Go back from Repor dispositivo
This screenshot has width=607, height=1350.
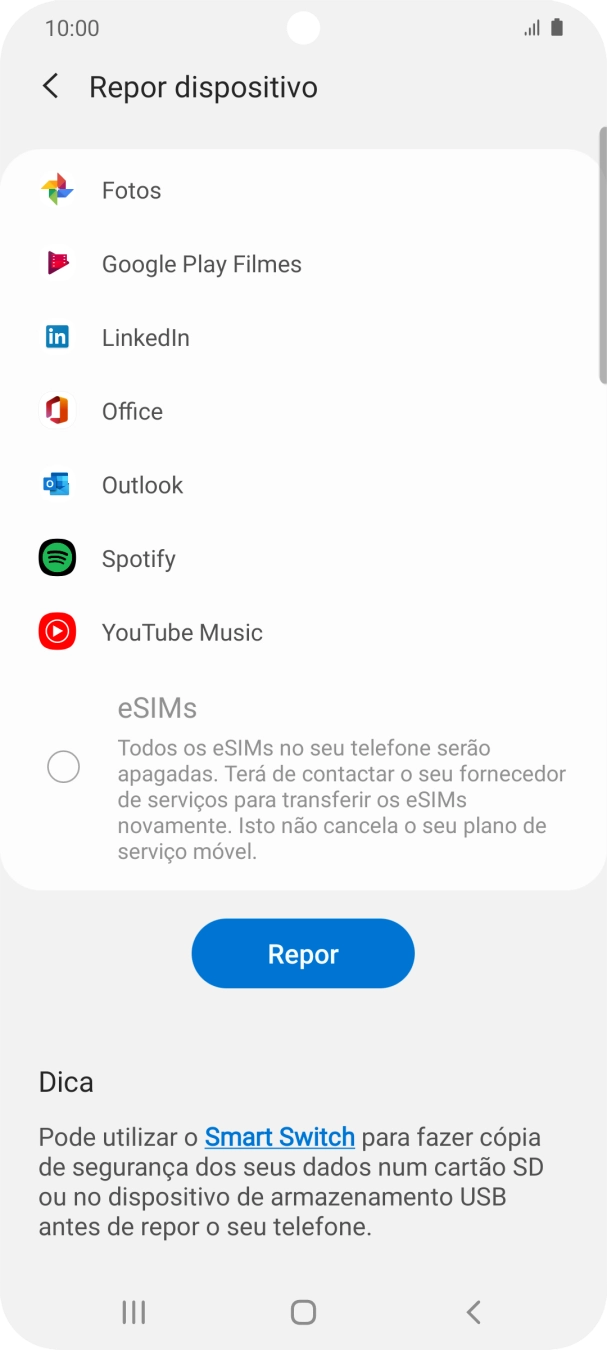tap(50, 87)
